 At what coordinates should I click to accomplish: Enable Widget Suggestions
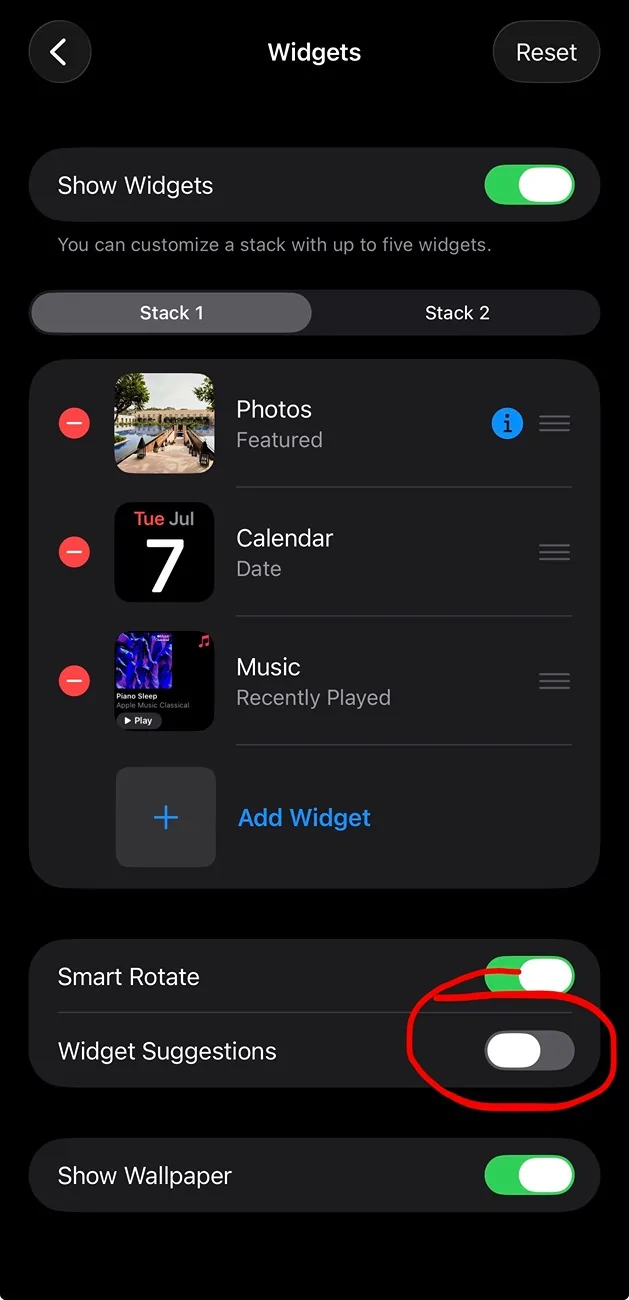529,1051
